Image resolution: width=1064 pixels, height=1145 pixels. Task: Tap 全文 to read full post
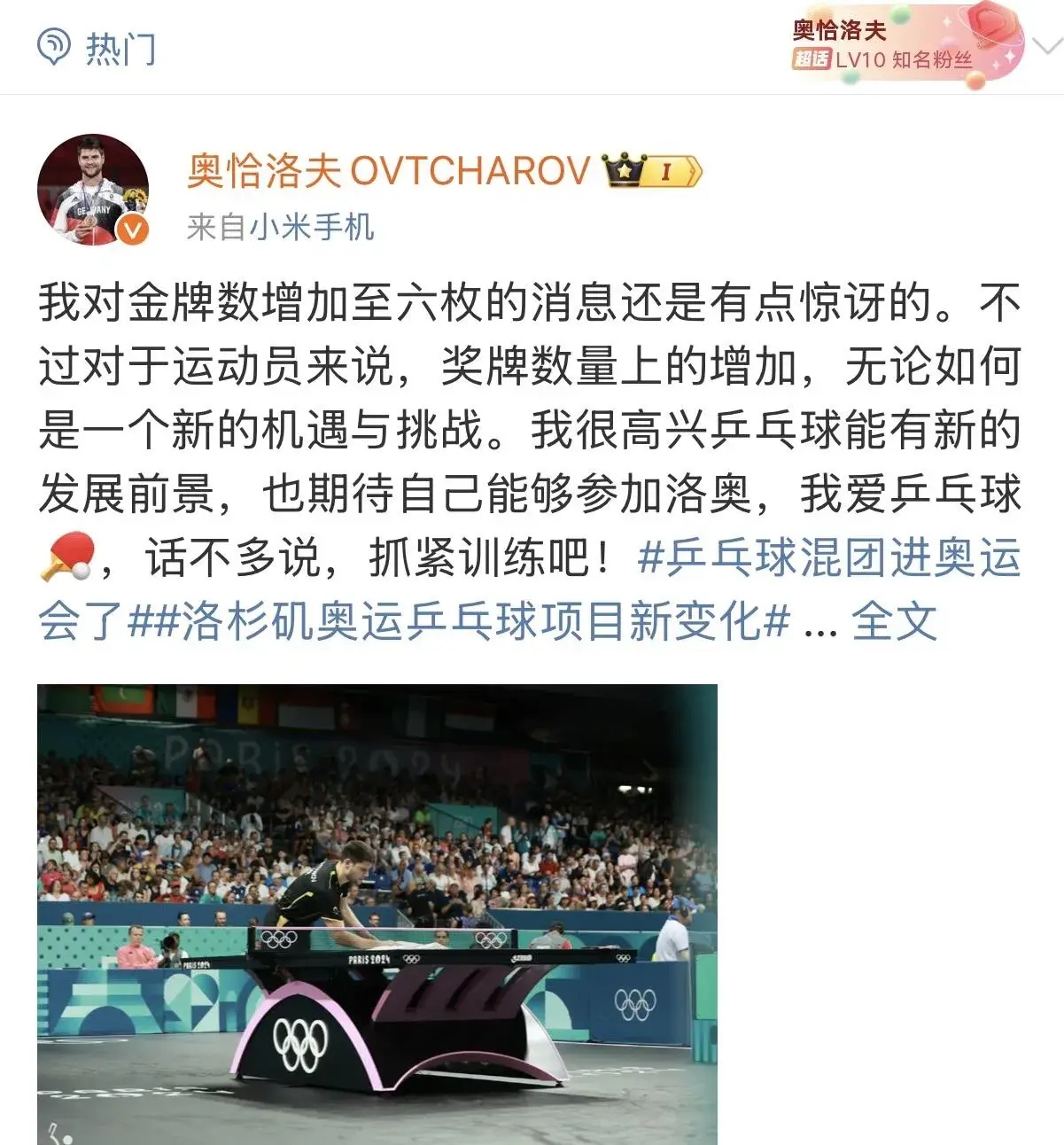coord(893,621)
